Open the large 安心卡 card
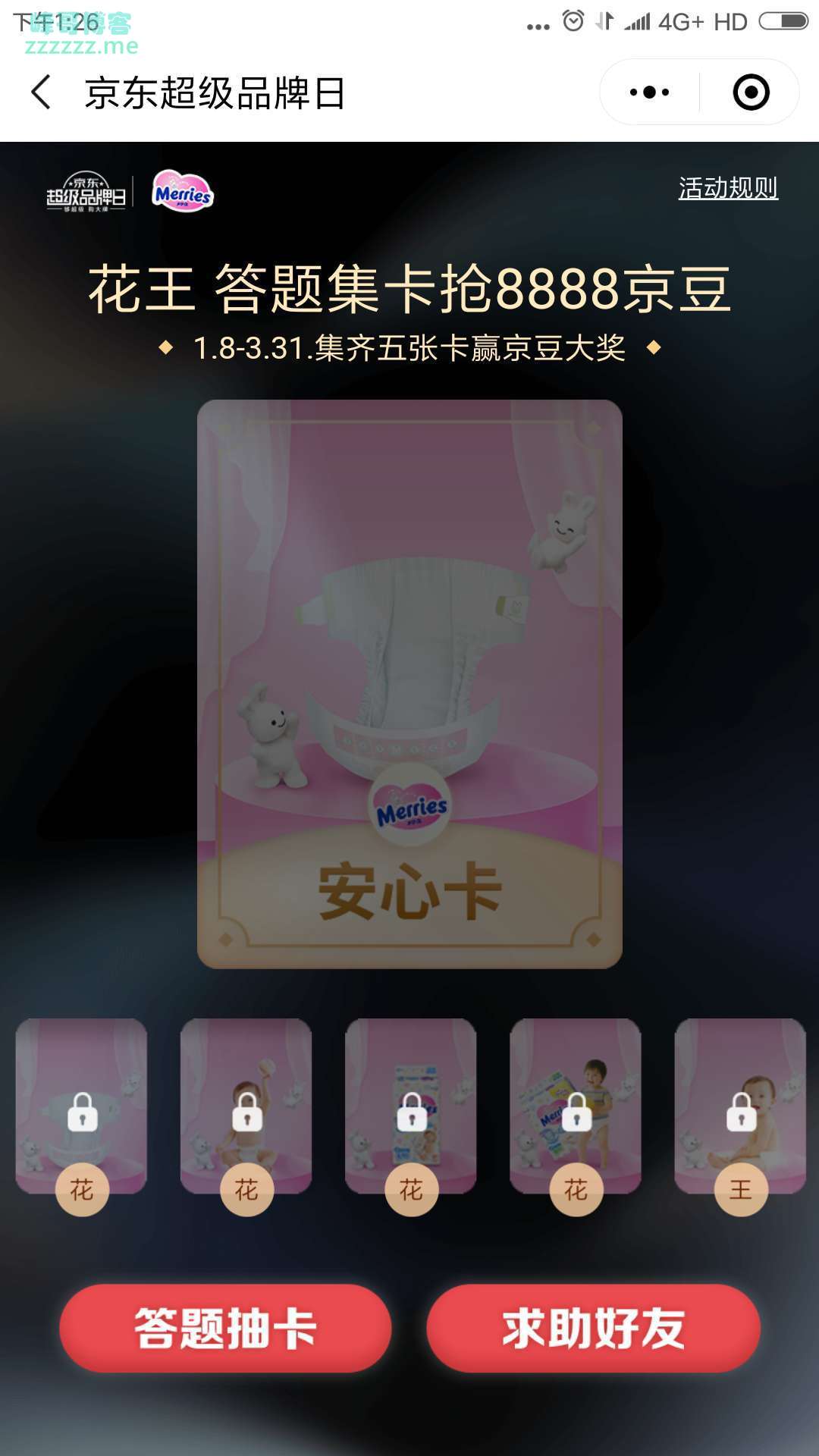This screenshot has height=1456, width=819. point(409,683)
